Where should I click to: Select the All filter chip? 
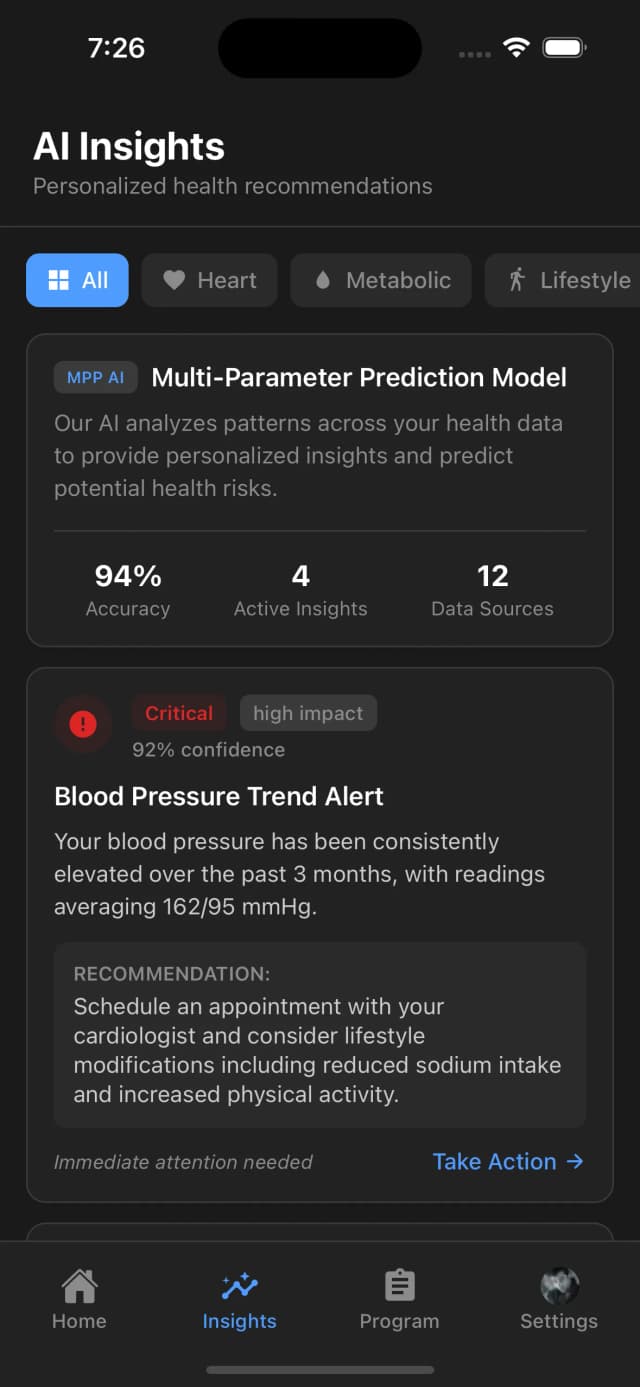[77, 280]
